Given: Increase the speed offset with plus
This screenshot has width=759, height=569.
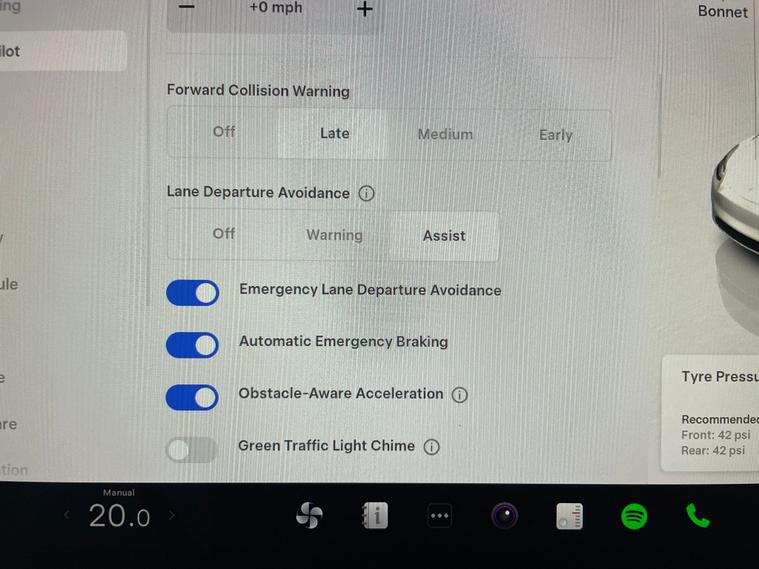Looking at the screenshot, I should point(365,8).
